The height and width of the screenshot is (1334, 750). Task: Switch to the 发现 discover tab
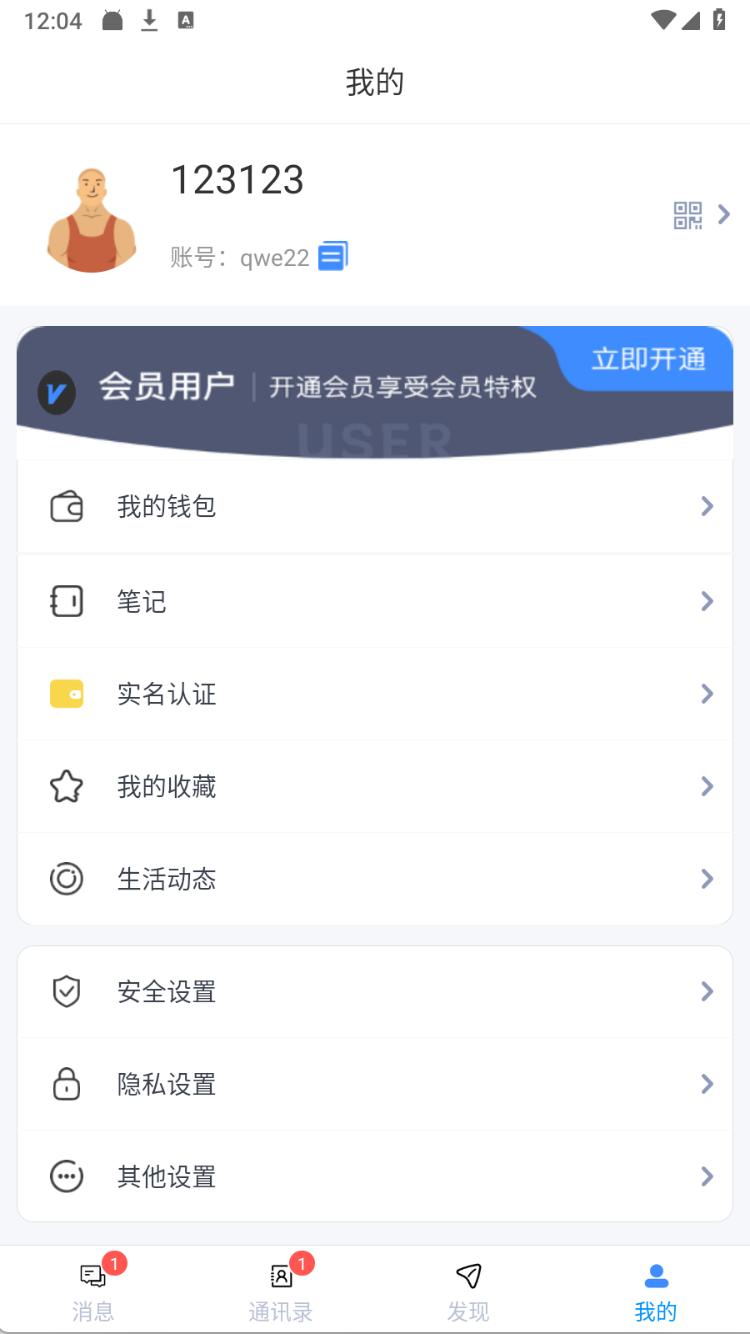[x=468, y=1291]
